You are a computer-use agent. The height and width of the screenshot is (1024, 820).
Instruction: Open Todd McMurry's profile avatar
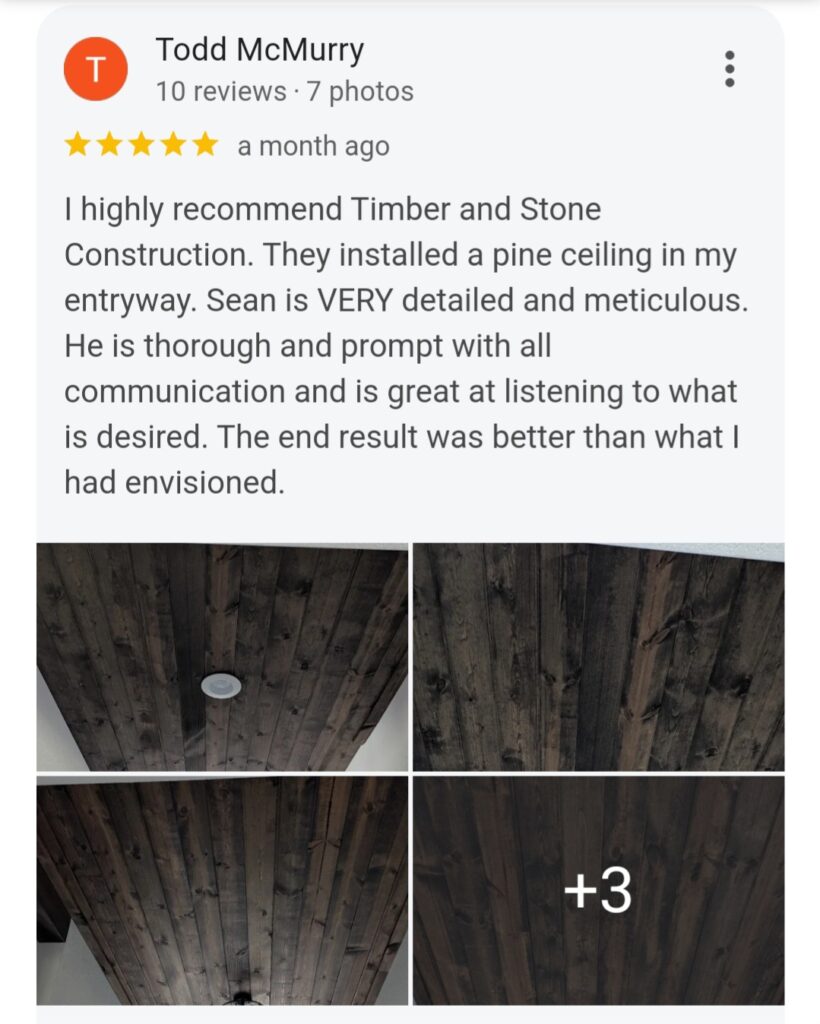click(95, 69)
